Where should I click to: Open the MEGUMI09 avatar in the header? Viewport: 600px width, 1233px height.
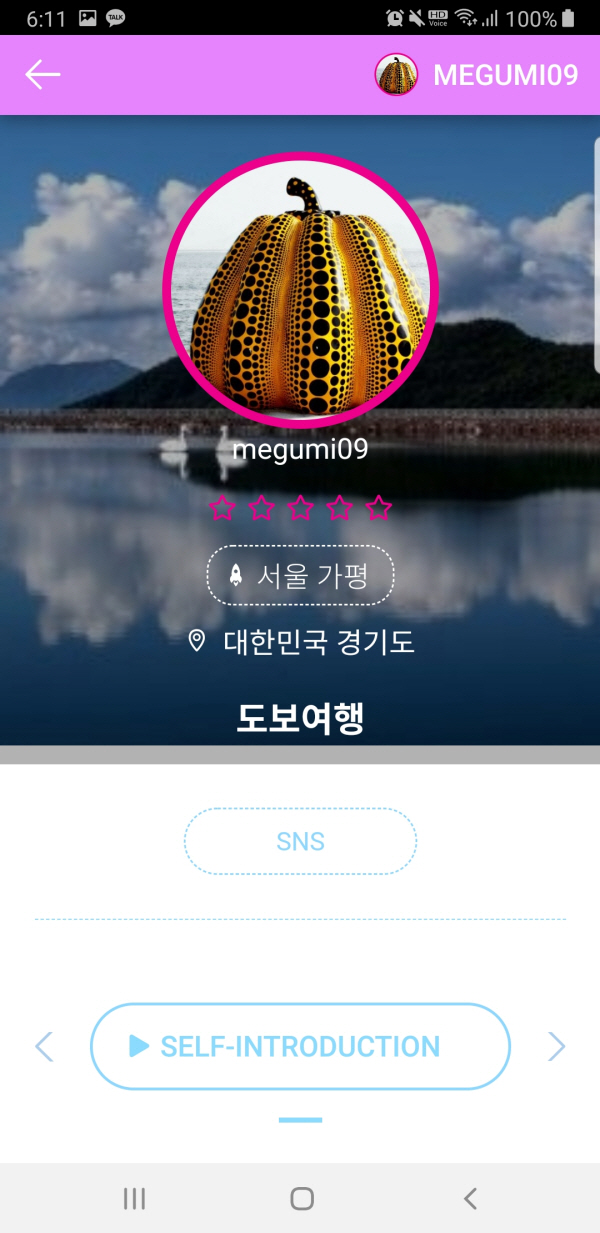tap(395, 75)
